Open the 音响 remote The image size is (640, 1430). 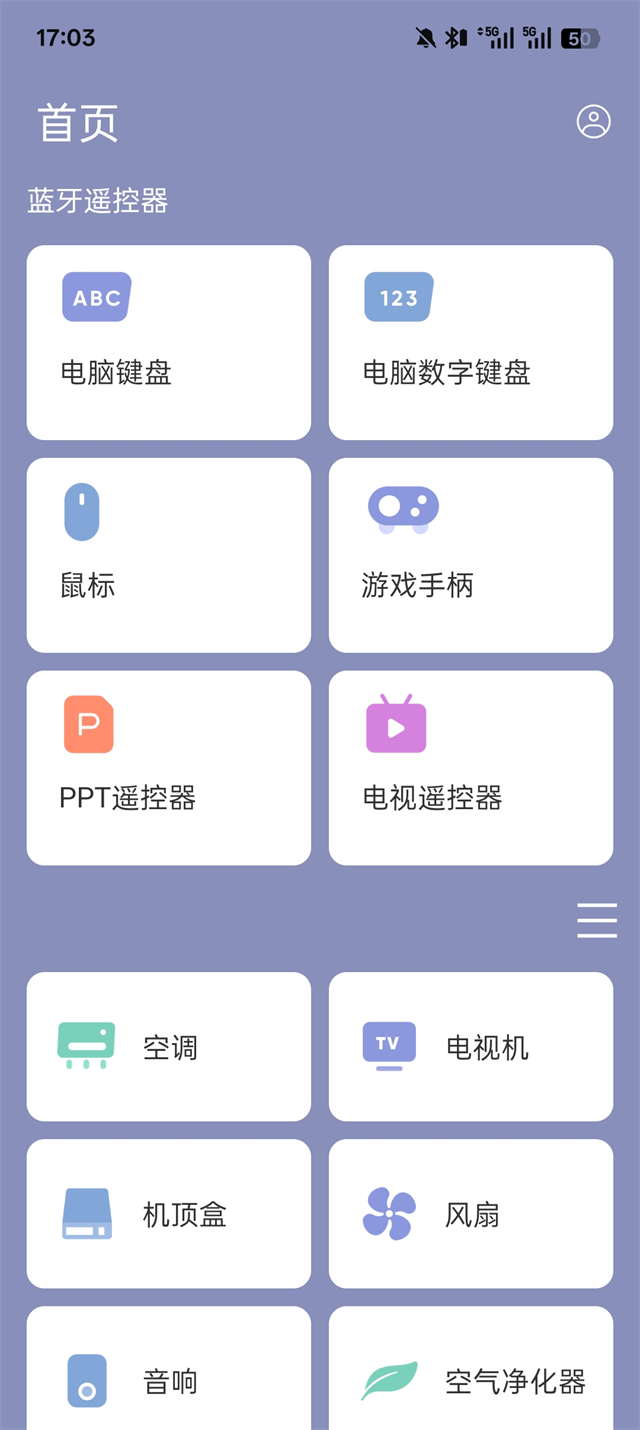coord(168,1375)
